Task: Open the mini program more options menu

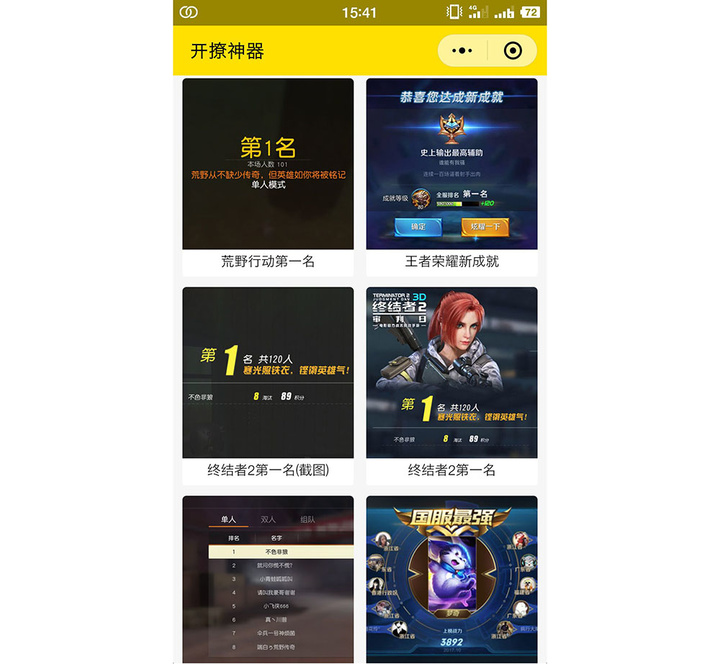Action: coord(461,51)
